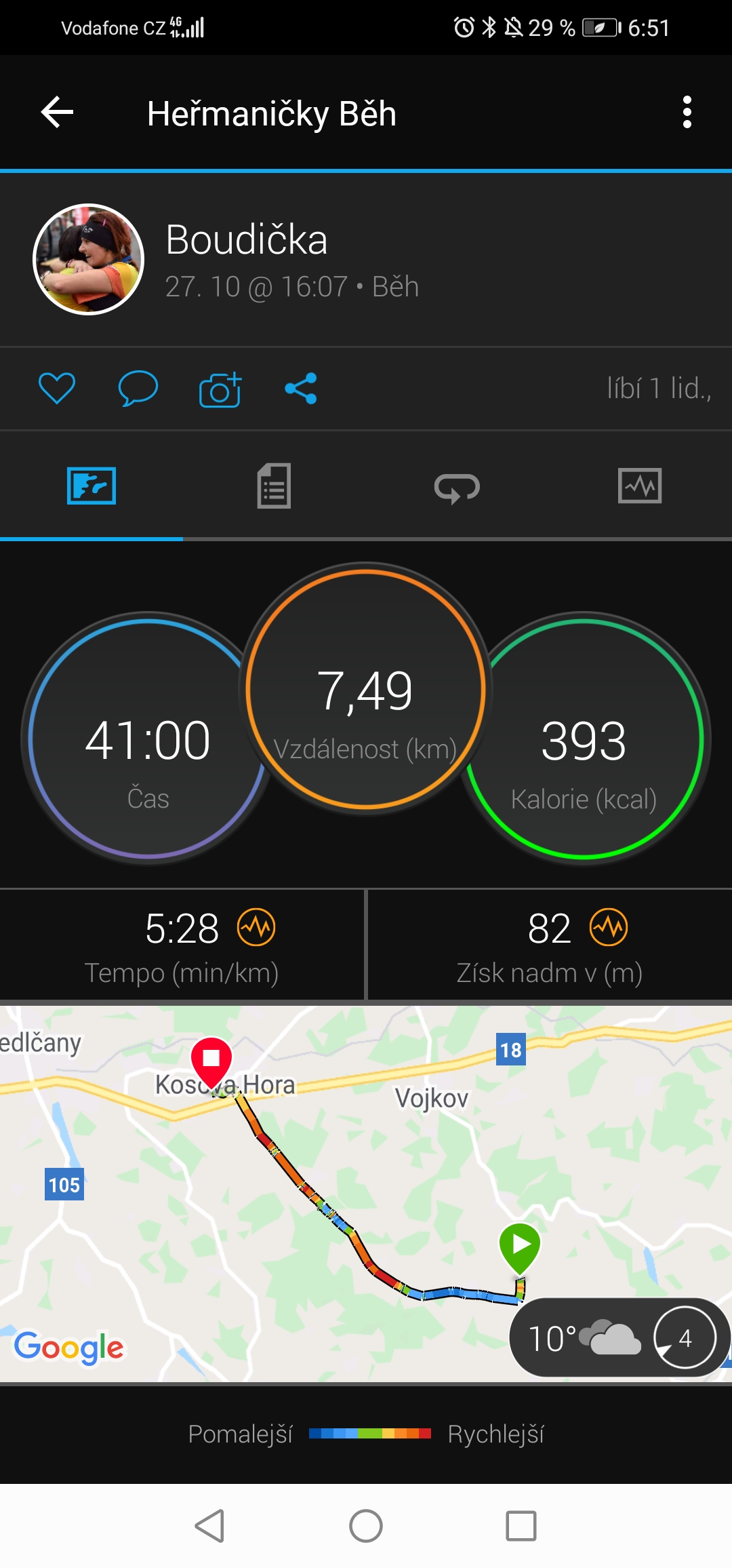Open recent apps from navigation bar
Viewport: 732px width, 1568px height.
521,1526
